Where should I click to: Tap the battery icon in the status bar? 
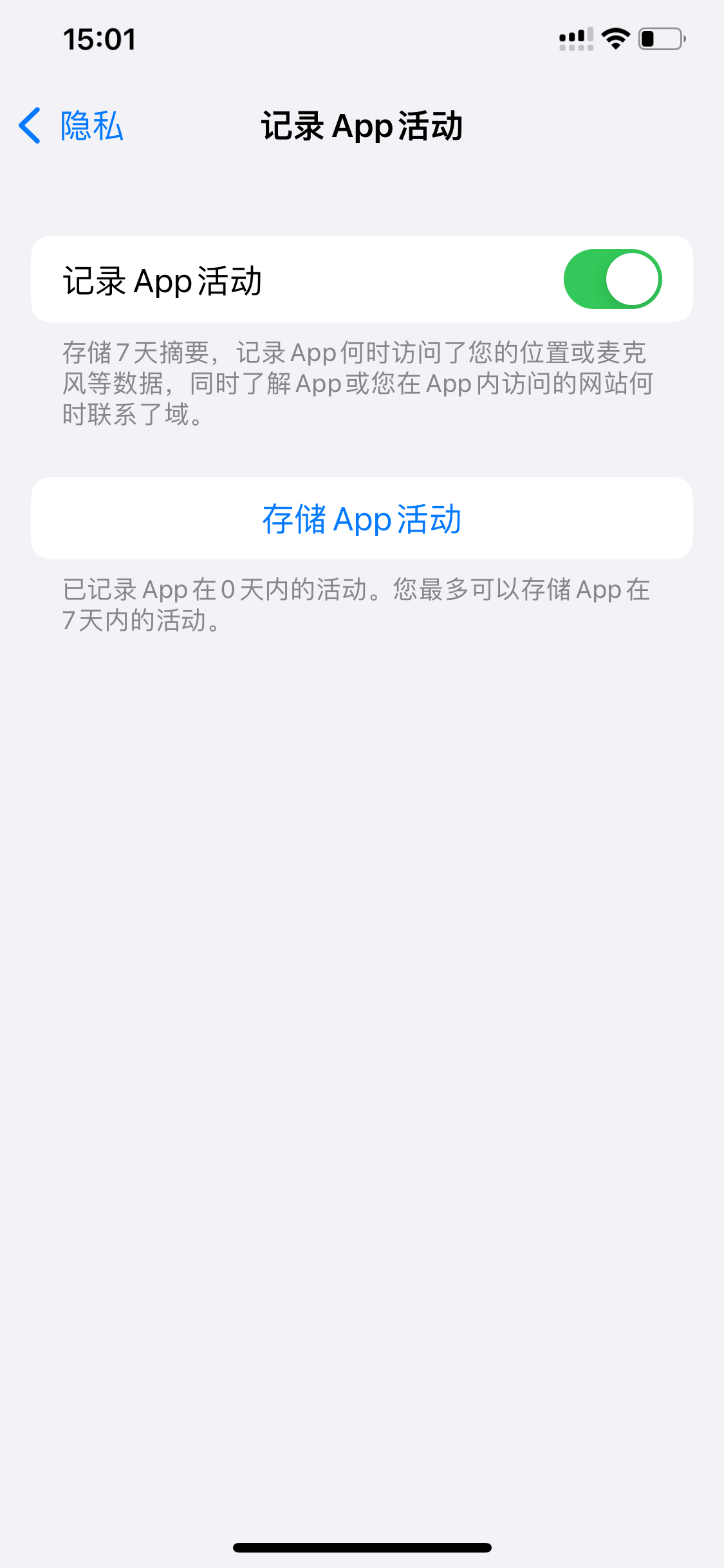click(660, 39)
